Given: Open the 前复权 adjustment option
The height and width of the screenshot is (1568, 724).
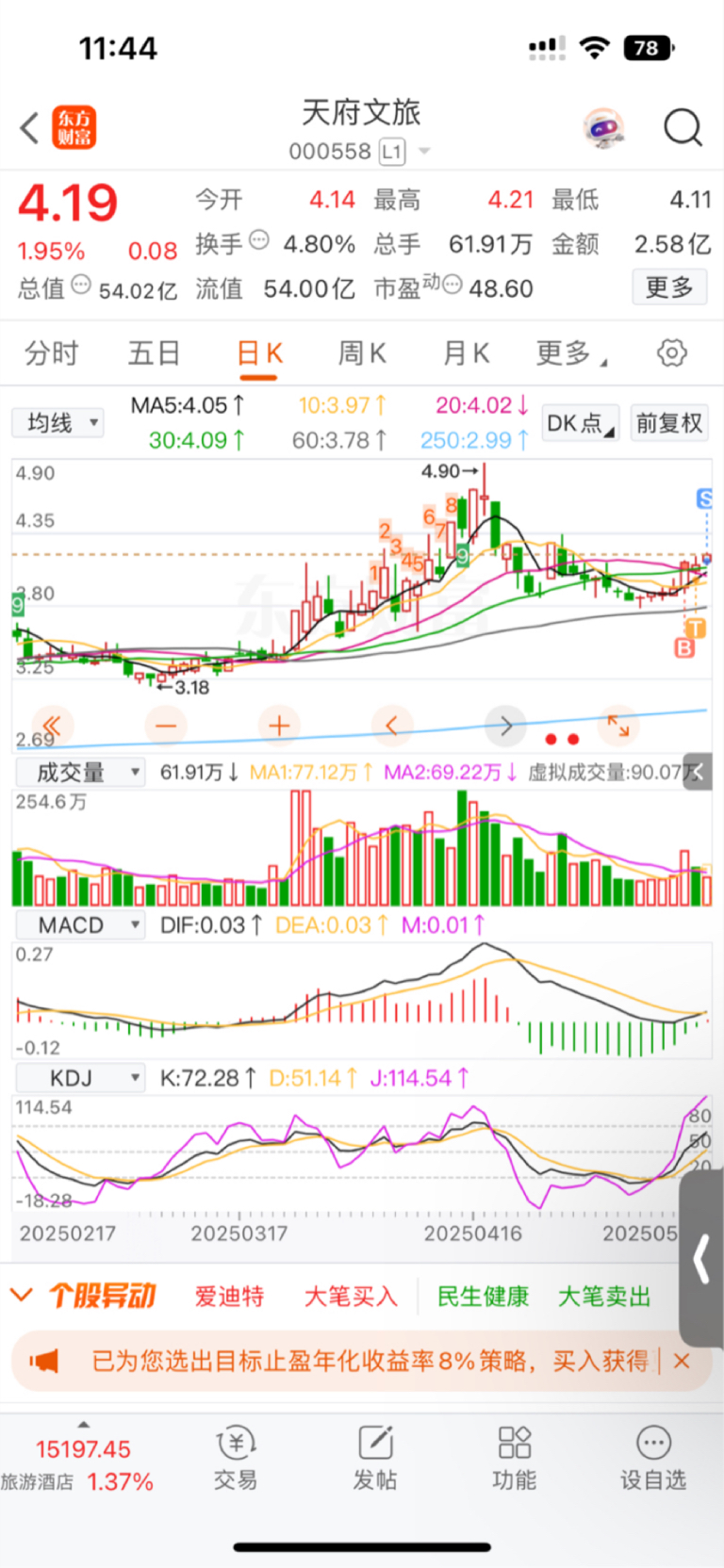Looking at the screenshot, I should [x=669, y=423].
